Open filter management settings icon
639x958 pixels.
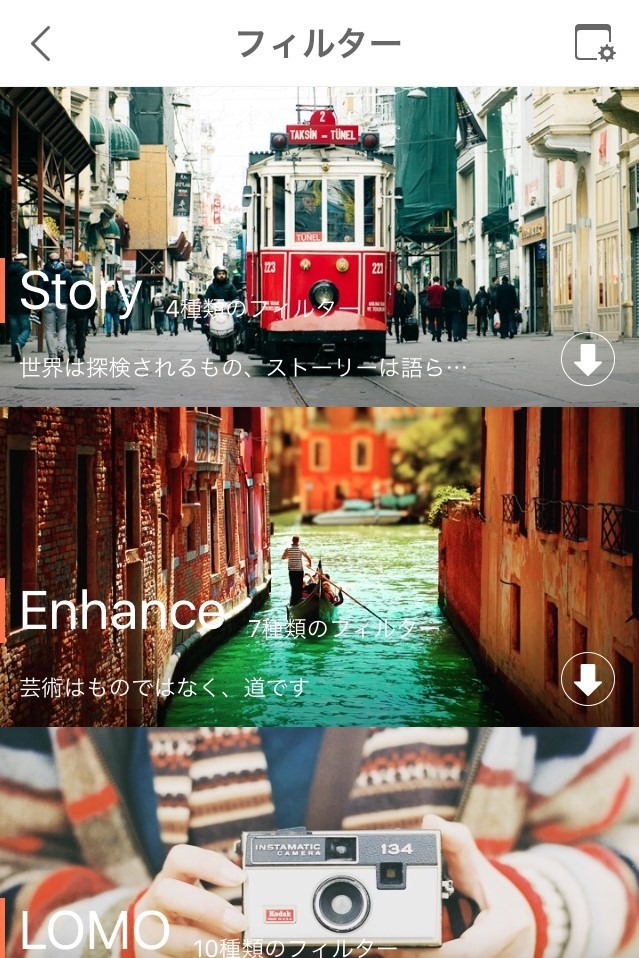[x=594, y=43]
